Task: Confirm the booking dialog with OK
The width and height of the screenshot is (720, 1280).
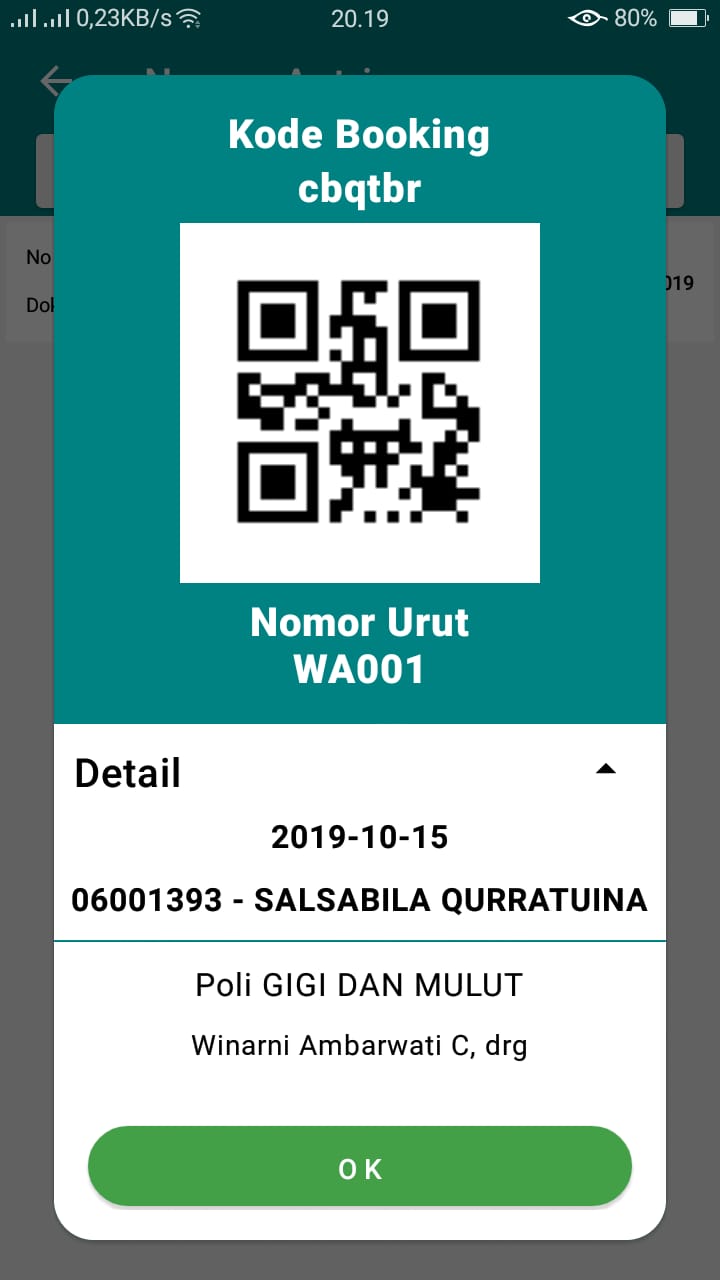Action: click(x=360, y=1166)
